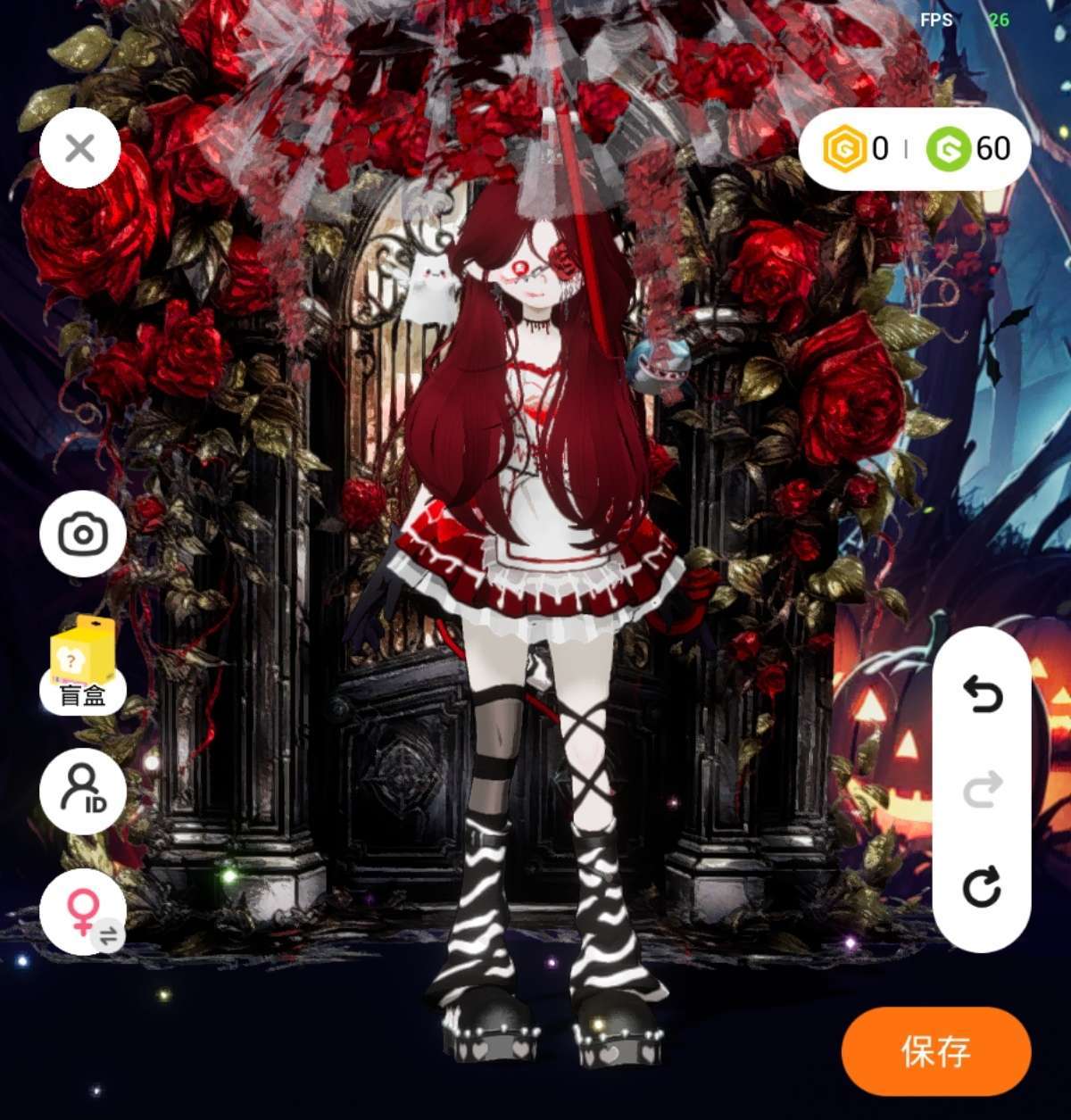Undo the last outfit change
The image size is (1071, 1120).
[982, 694]
